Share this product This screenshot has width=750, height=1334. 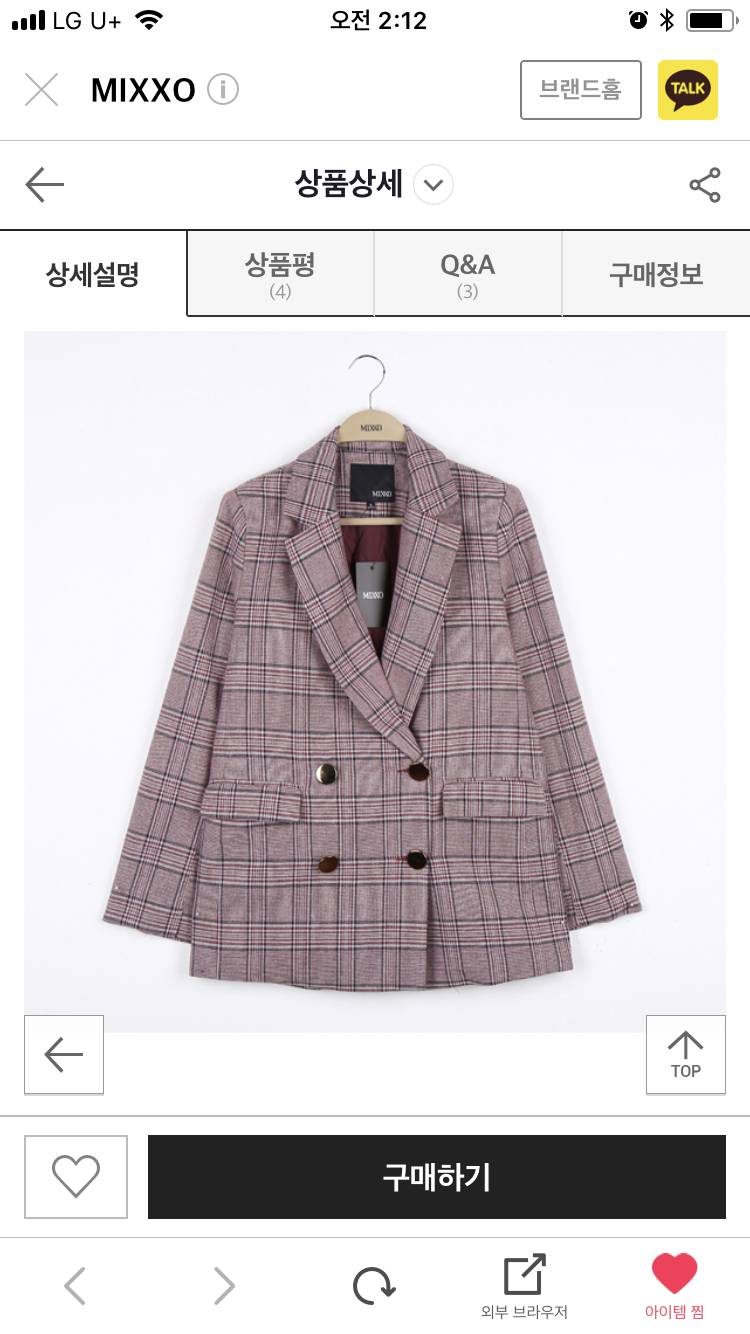click(x=704, y=185)
